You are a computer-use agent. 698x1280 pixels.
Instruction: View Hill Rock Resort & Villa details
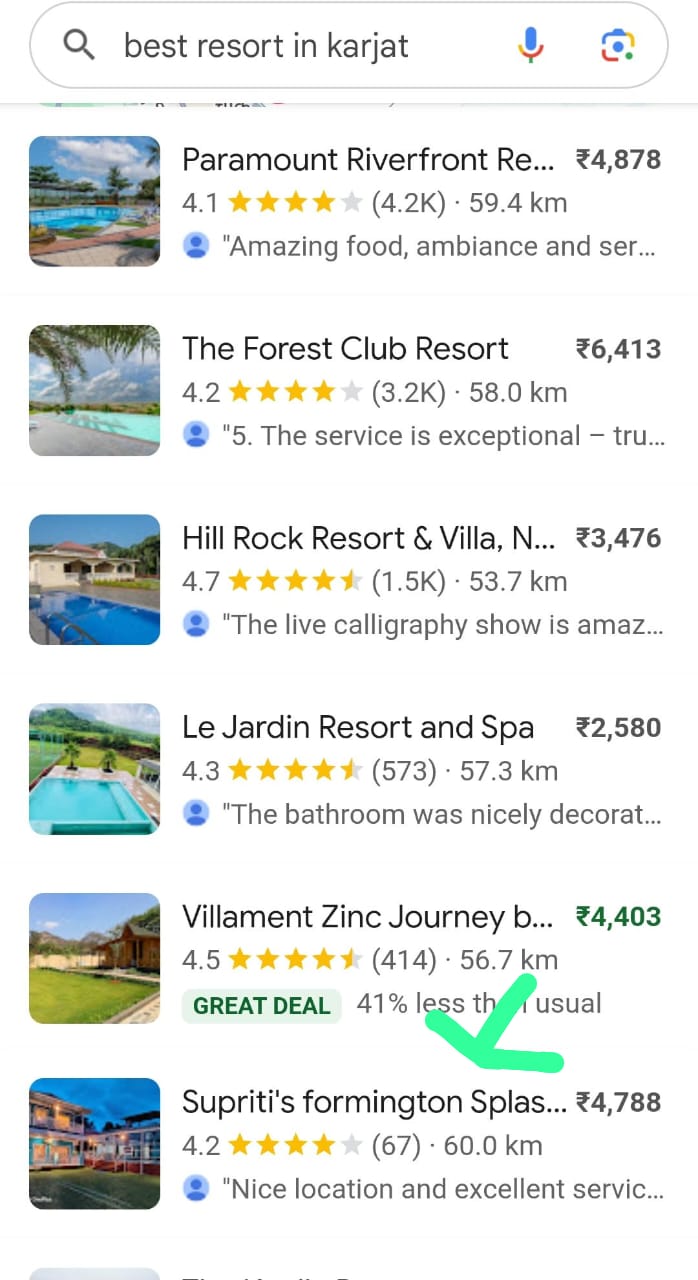tap(366, 539)
